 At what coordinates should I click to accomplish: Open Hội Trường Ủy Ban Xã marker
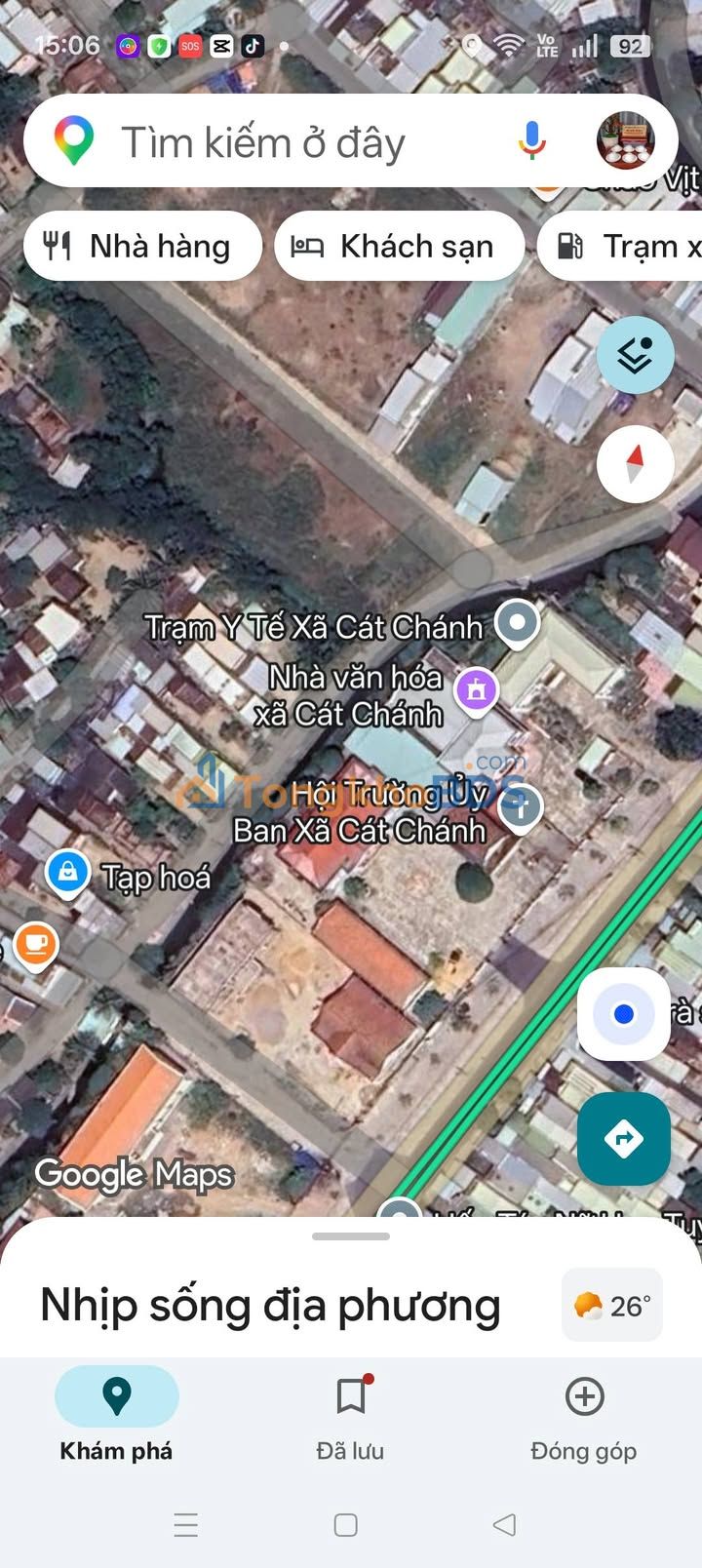521,806
